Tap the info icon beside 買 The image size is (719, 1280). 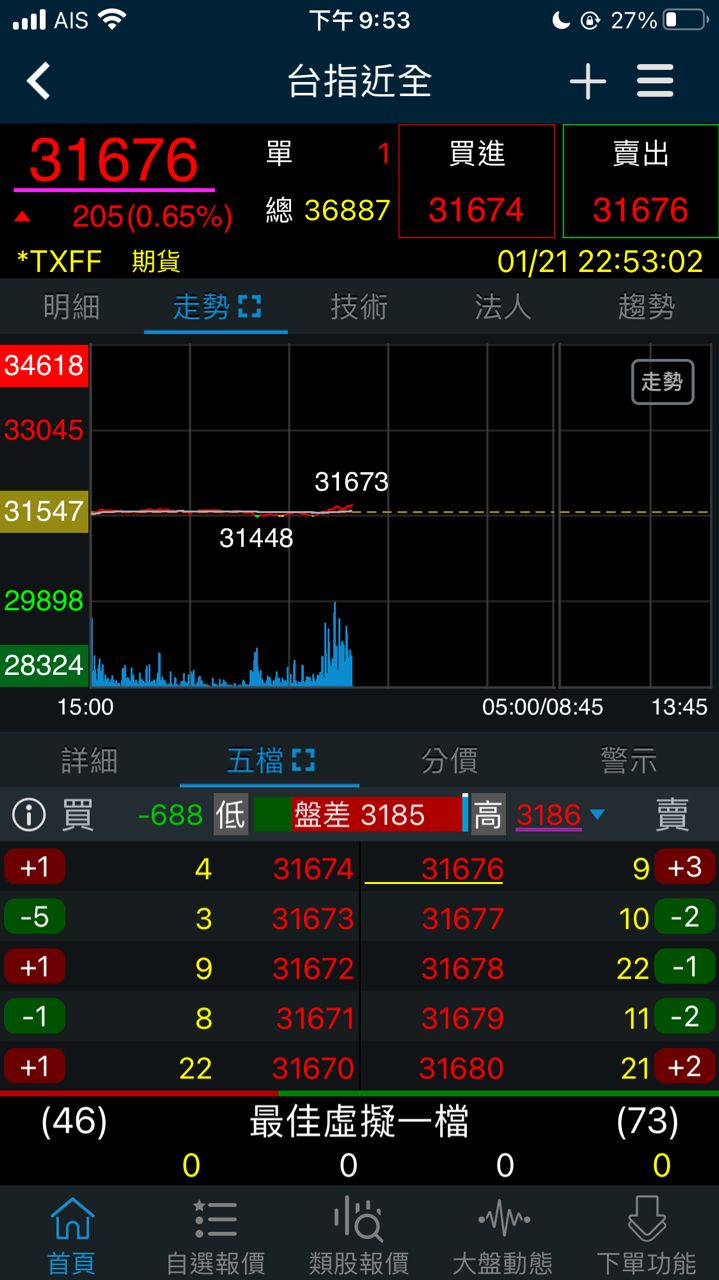click(x=28, y=816)
